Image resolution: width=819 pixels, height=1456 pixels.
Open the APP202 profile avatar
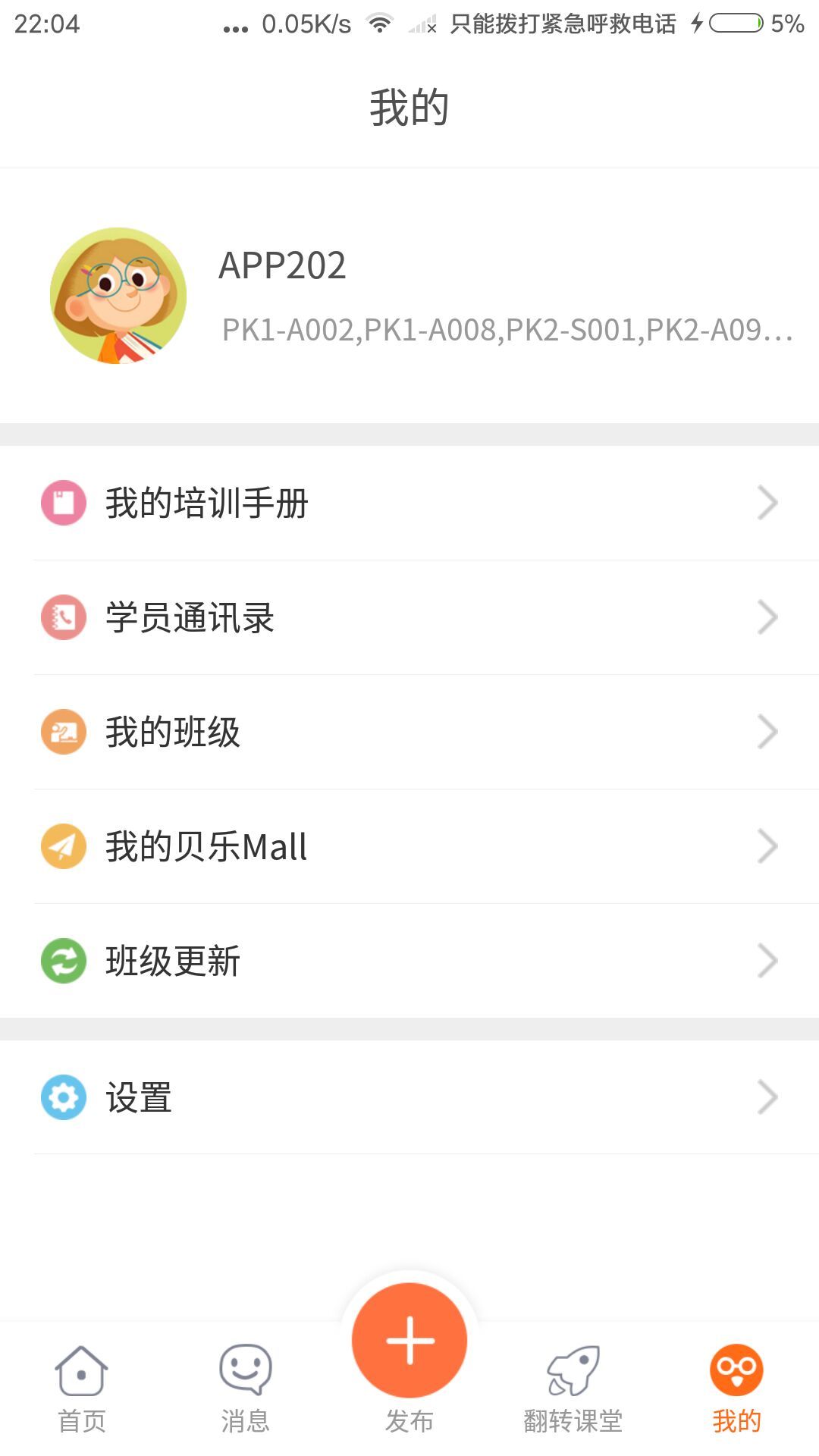[x=118, y=296]
